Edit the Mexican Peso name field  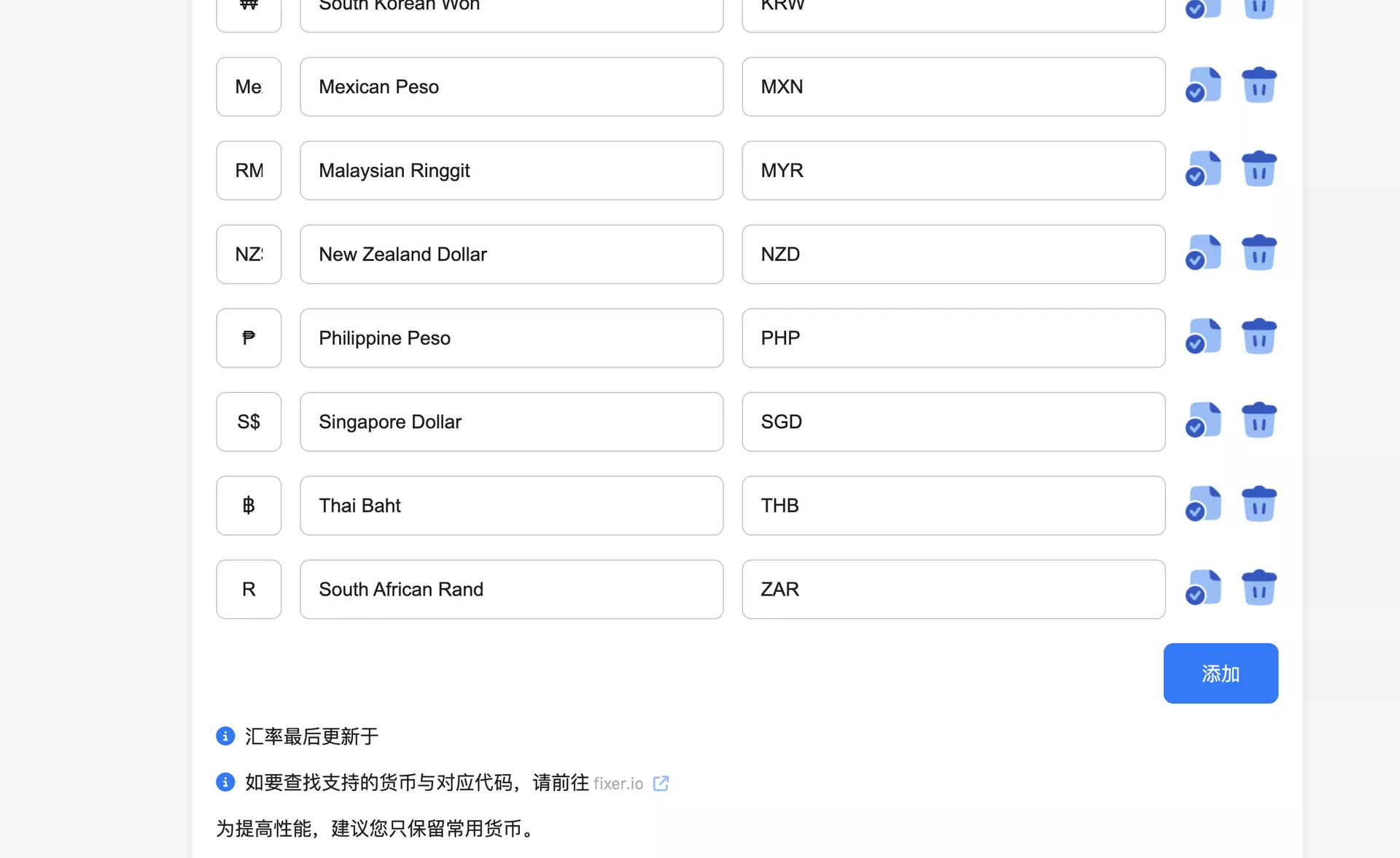tap(511, 87)
